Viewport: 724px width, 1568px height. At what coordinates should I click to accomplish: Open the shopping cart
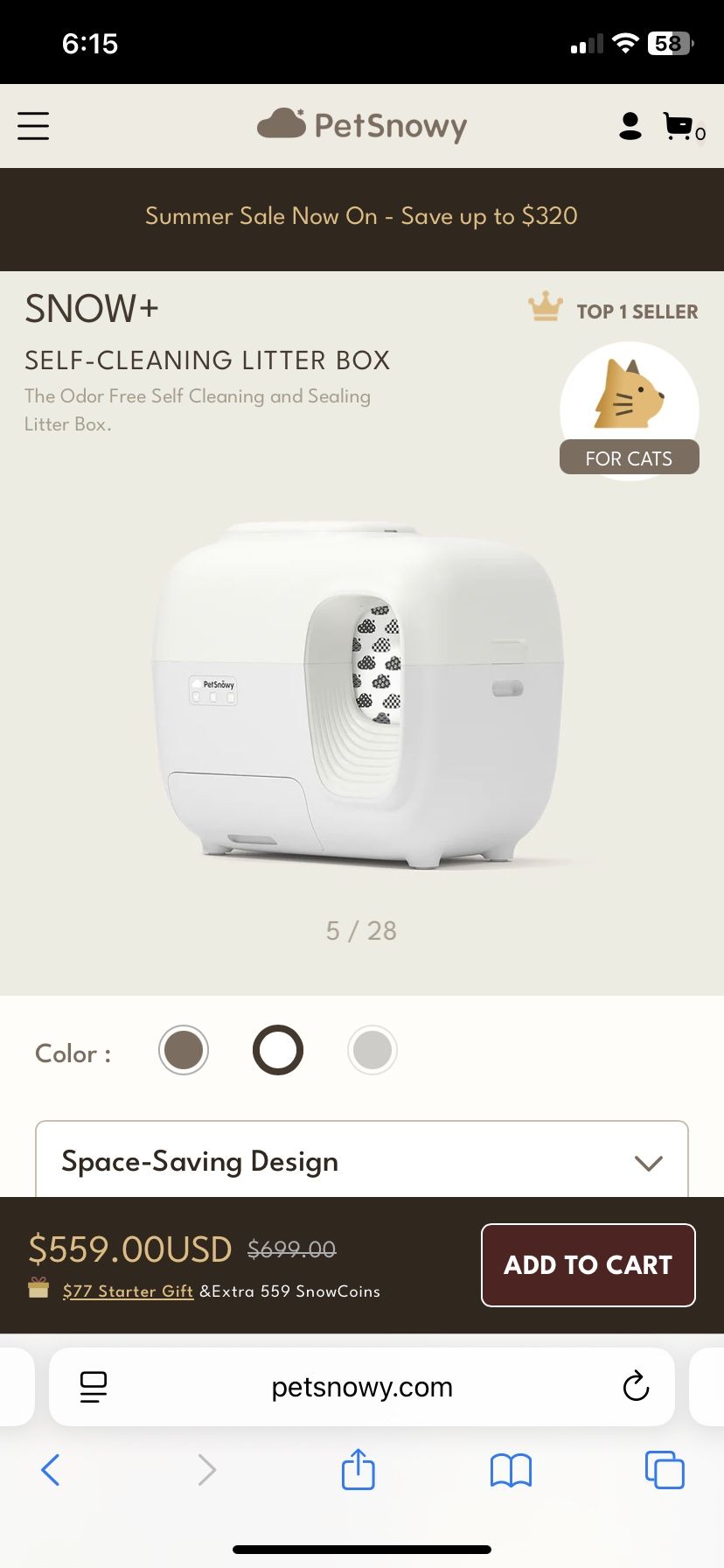679,127
